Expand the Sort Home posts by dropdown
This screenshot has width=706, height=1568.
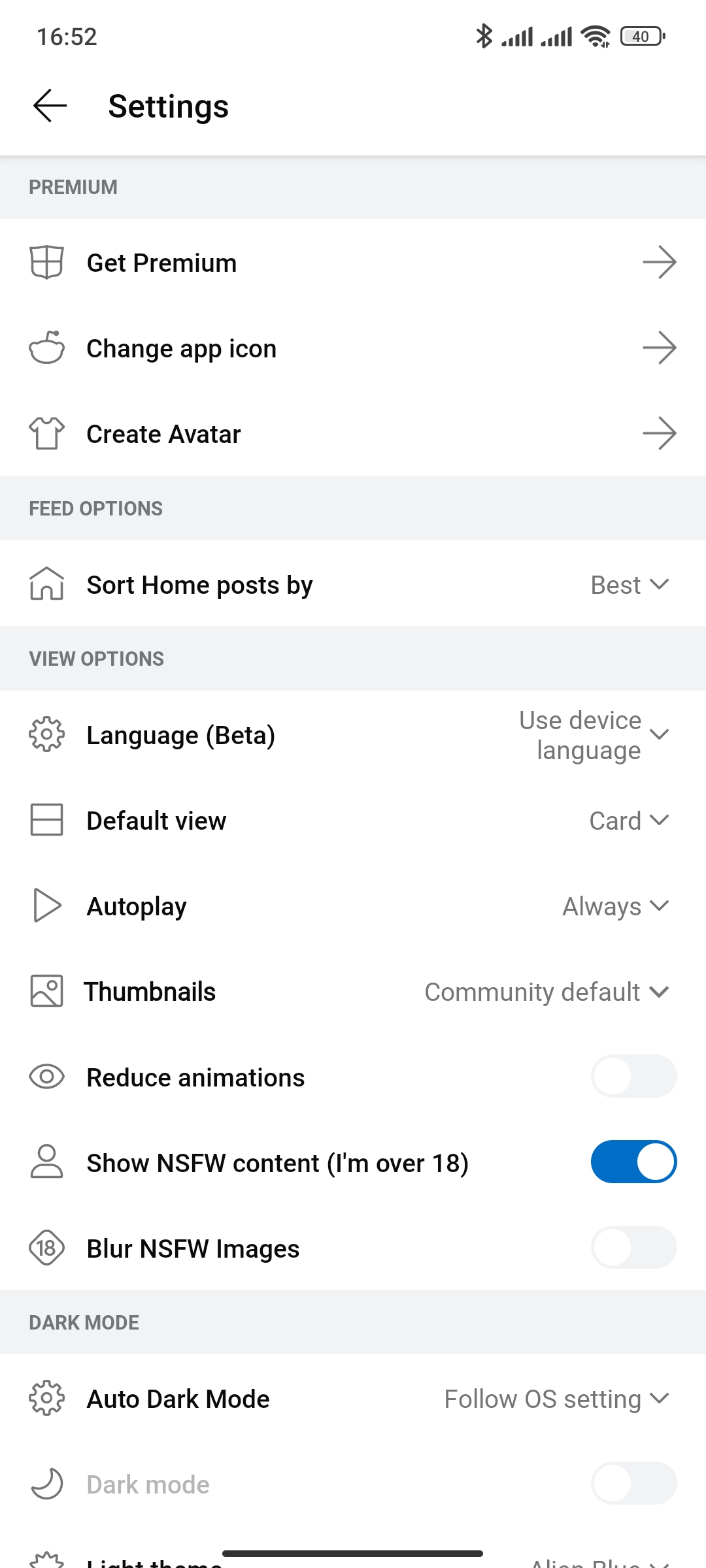629,585
